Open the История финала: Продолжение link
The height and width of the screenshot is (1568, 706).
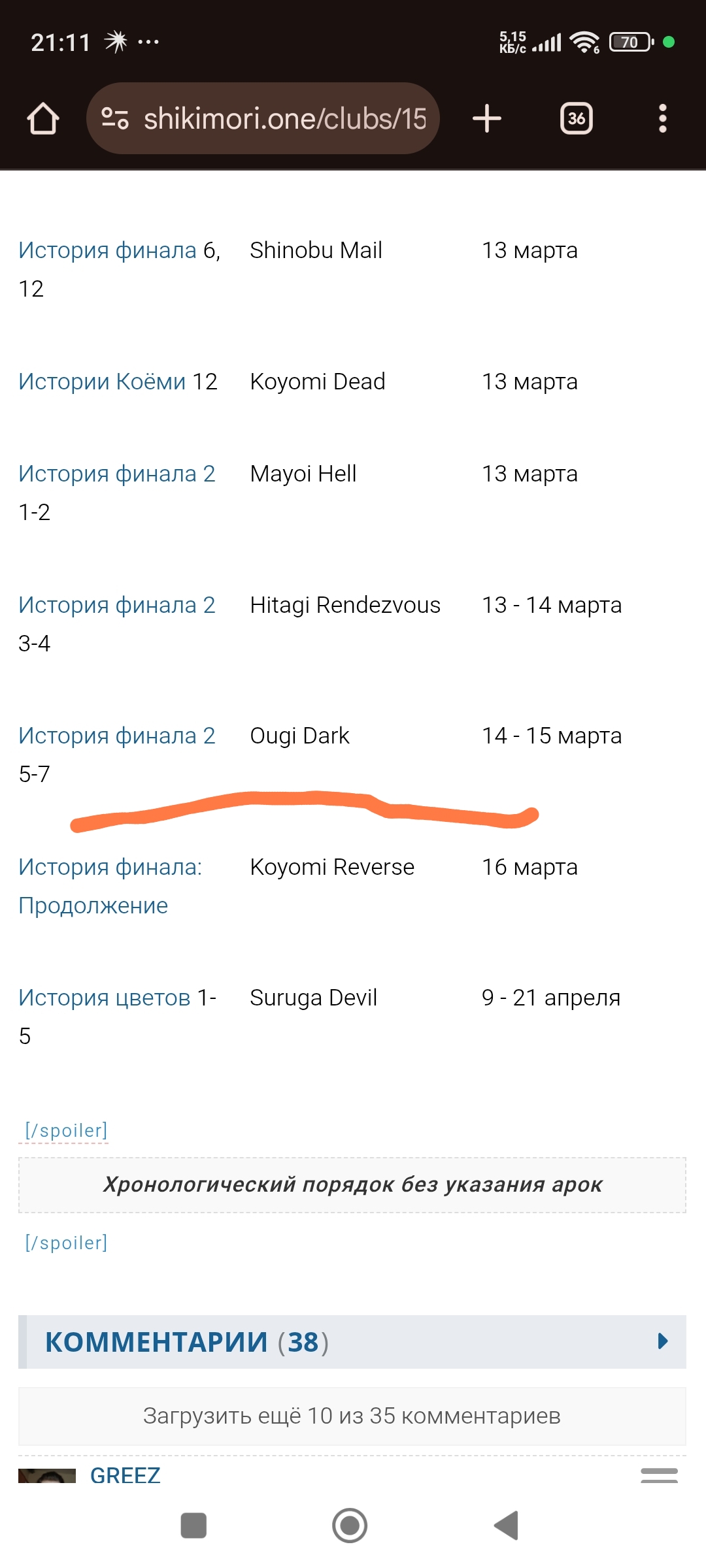(110, 886)
